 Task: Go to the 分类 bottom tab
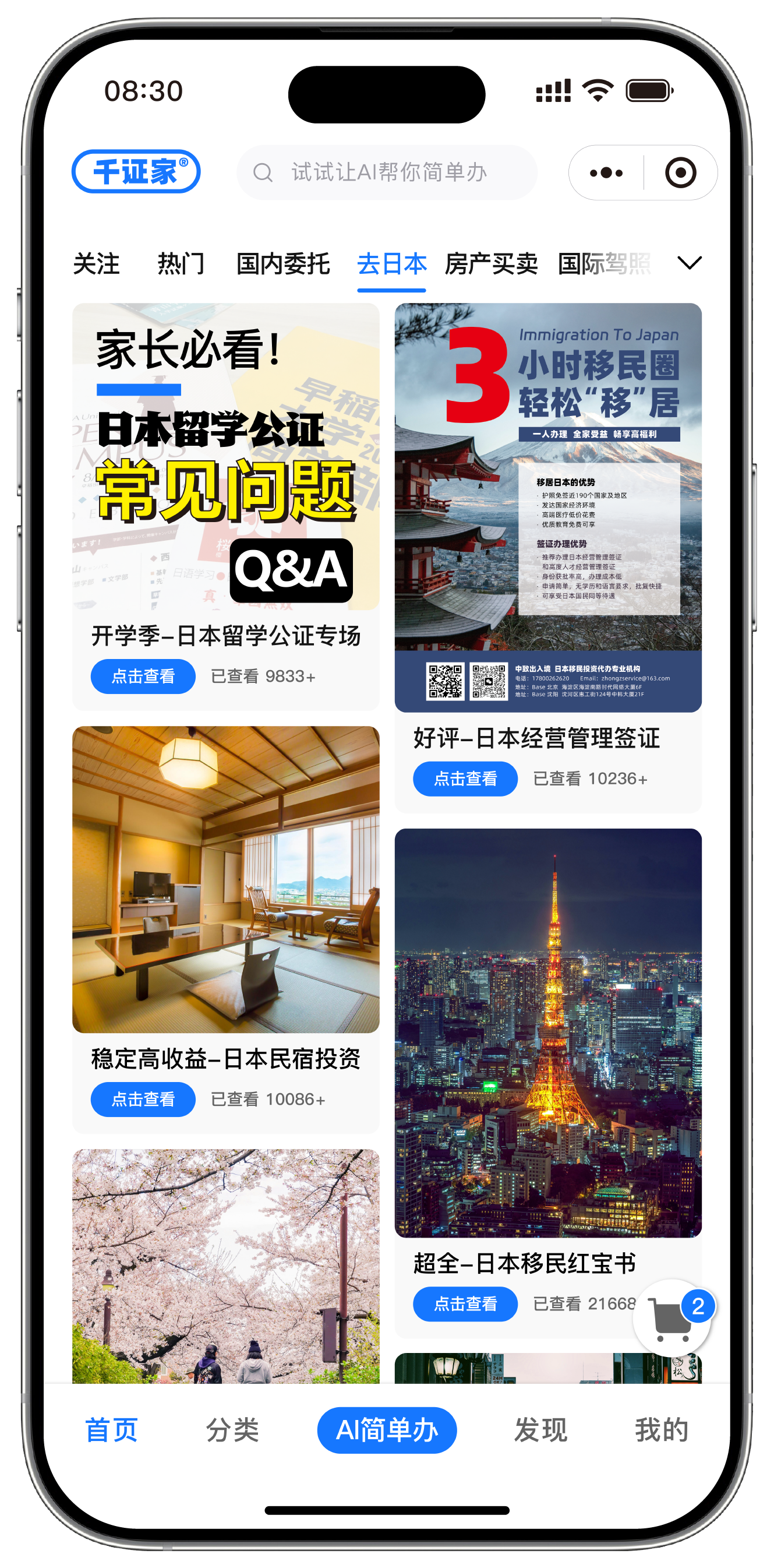point(232,1430)
